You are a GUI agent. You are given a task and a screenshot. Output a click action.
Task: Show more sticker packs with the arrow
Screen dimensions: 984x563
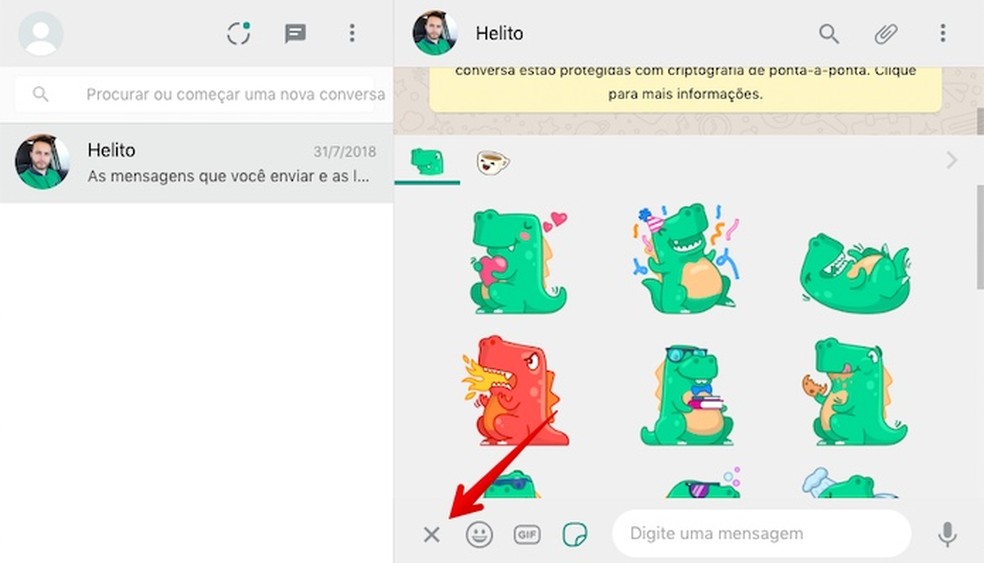951,160
